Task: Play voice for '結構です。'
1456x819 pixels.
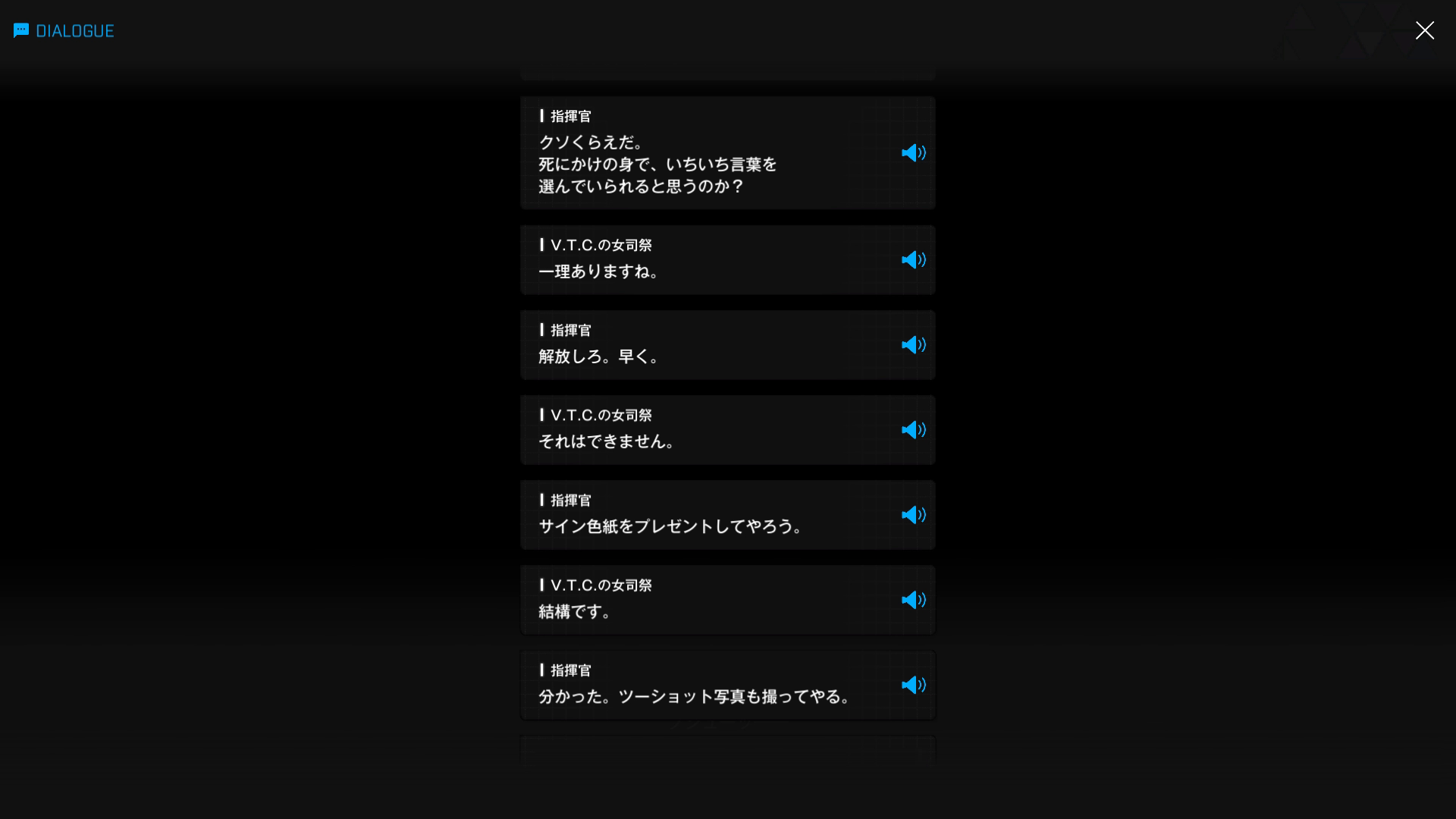Action: [913, 600]
